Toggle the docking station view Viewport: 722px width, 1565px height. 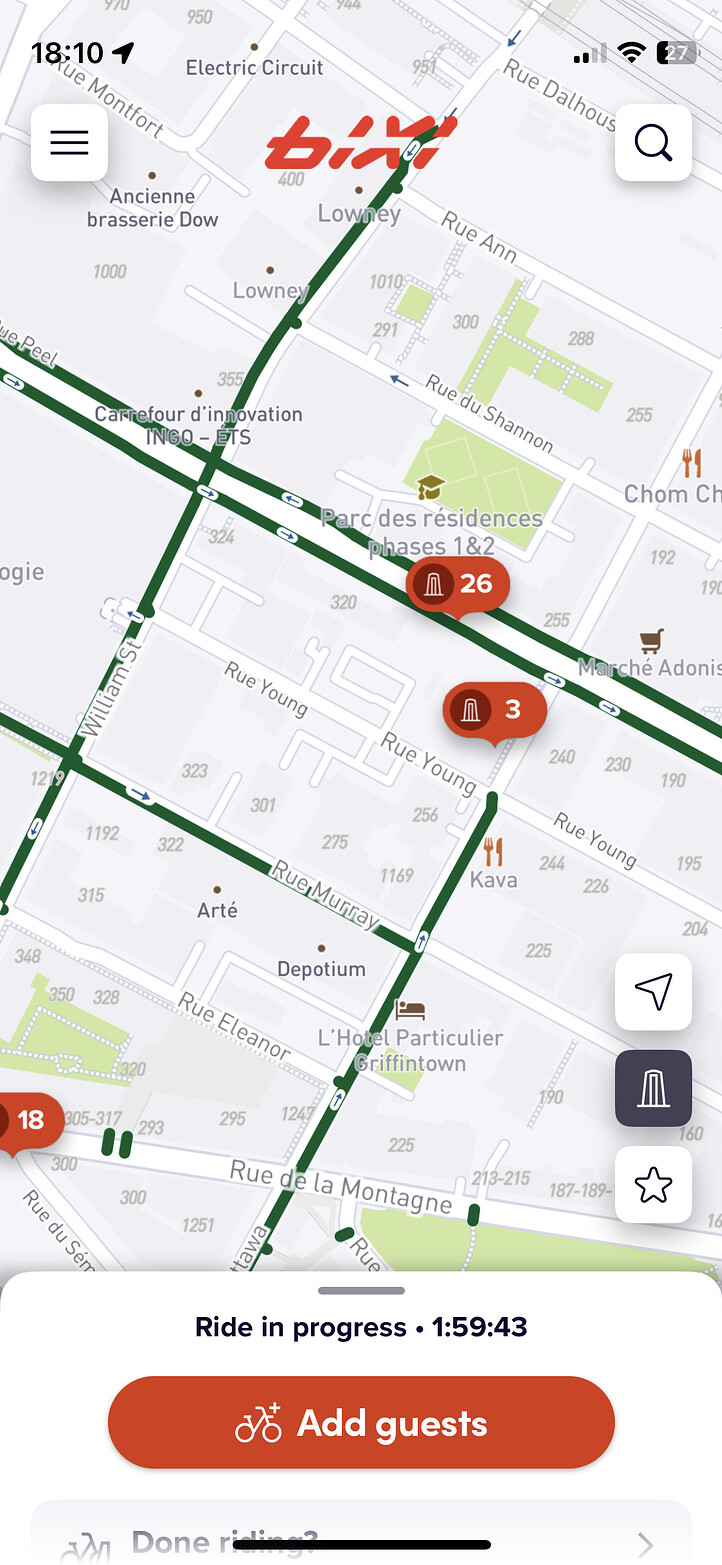click(653, 1088)
